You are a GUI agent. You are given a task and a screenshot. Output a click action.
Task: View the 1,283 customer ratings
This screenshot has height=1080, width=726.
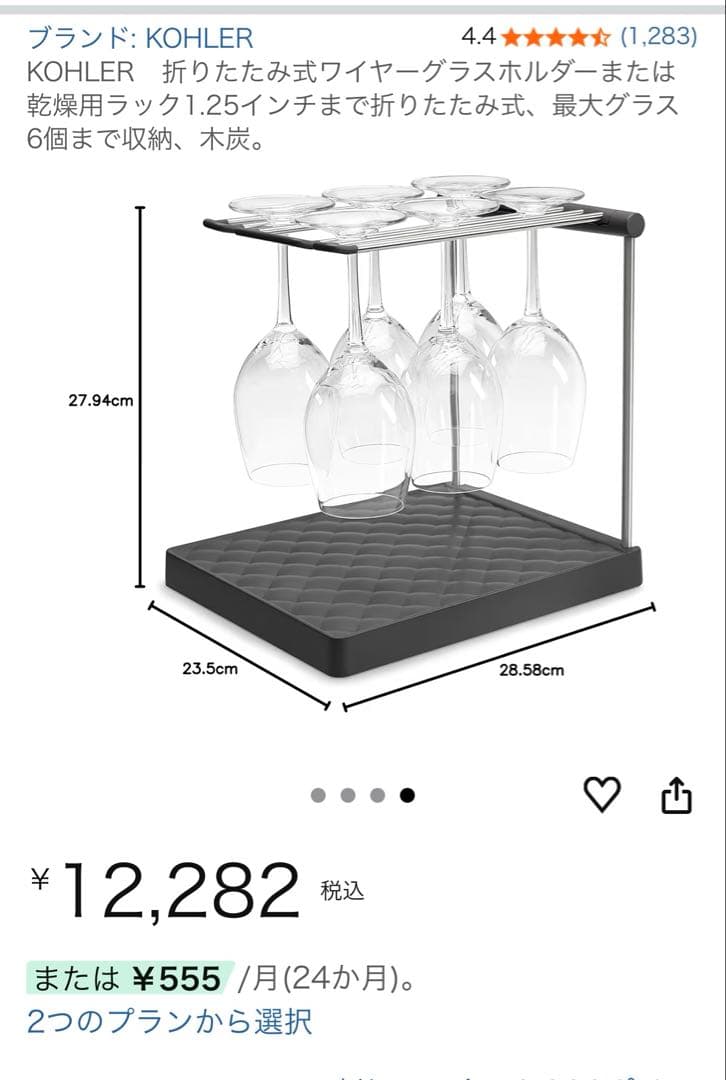(658, 37)
